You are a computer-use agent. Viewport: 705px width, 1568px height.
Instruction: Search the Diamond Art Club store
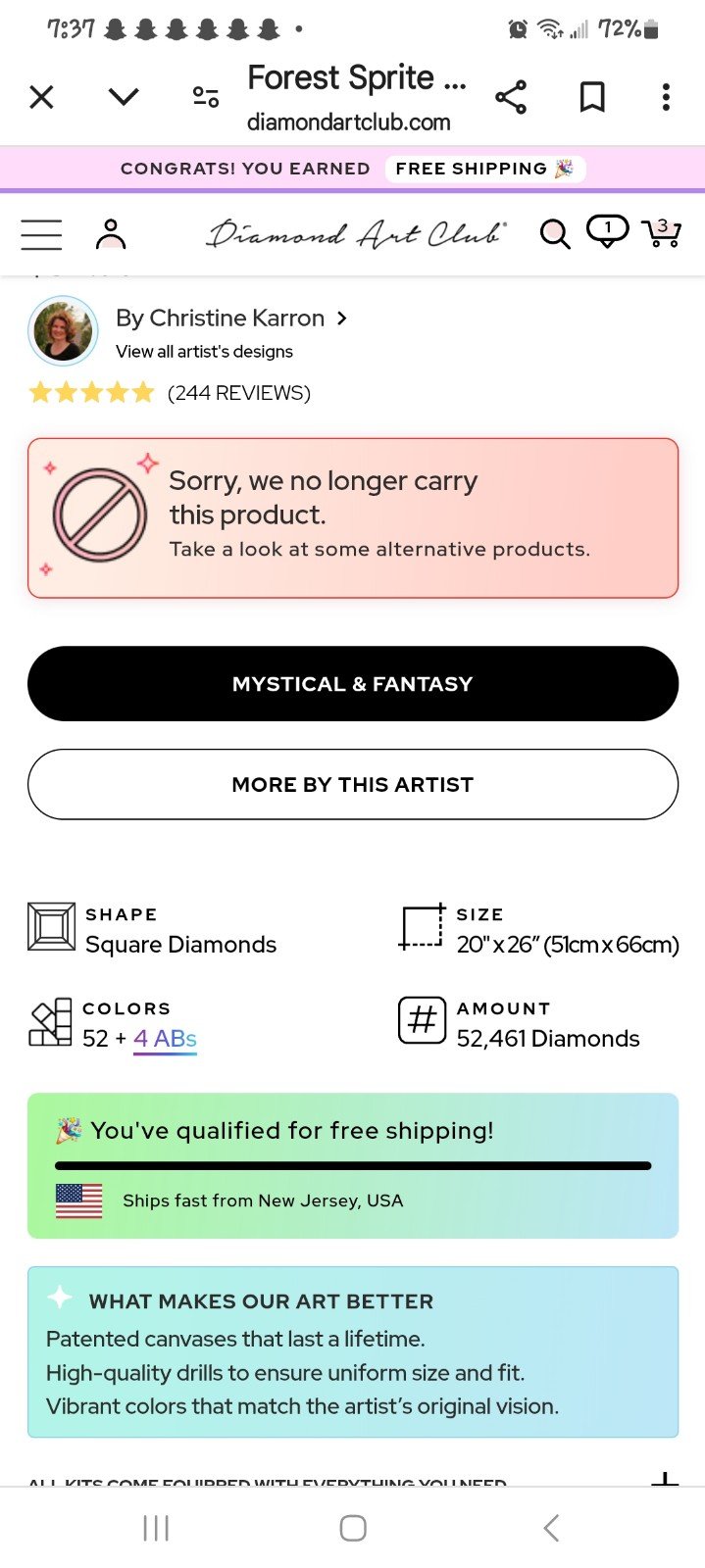coord(555,234)
